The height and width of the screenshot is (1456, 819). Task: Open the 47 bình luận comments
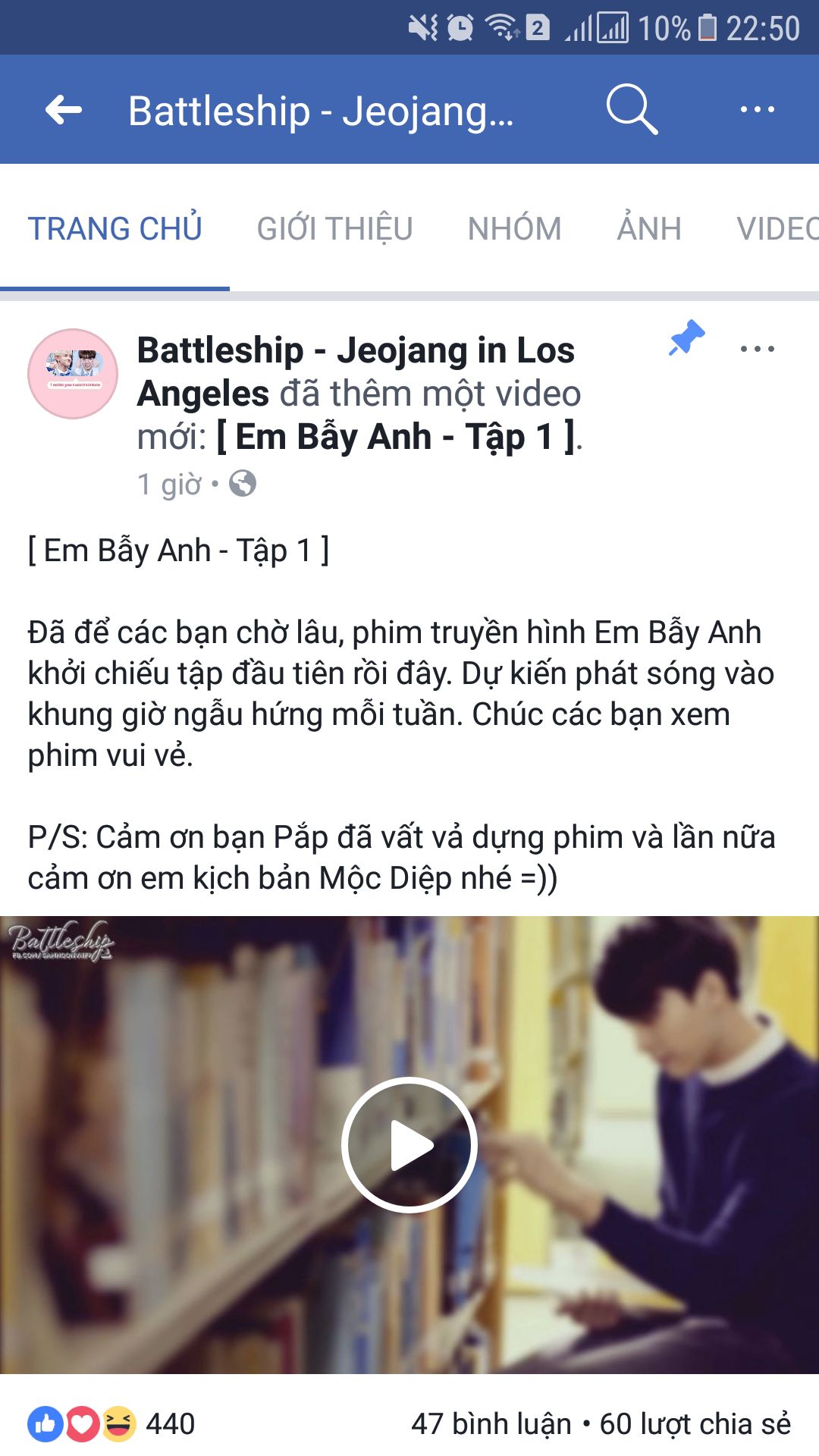pos(491,1424)
